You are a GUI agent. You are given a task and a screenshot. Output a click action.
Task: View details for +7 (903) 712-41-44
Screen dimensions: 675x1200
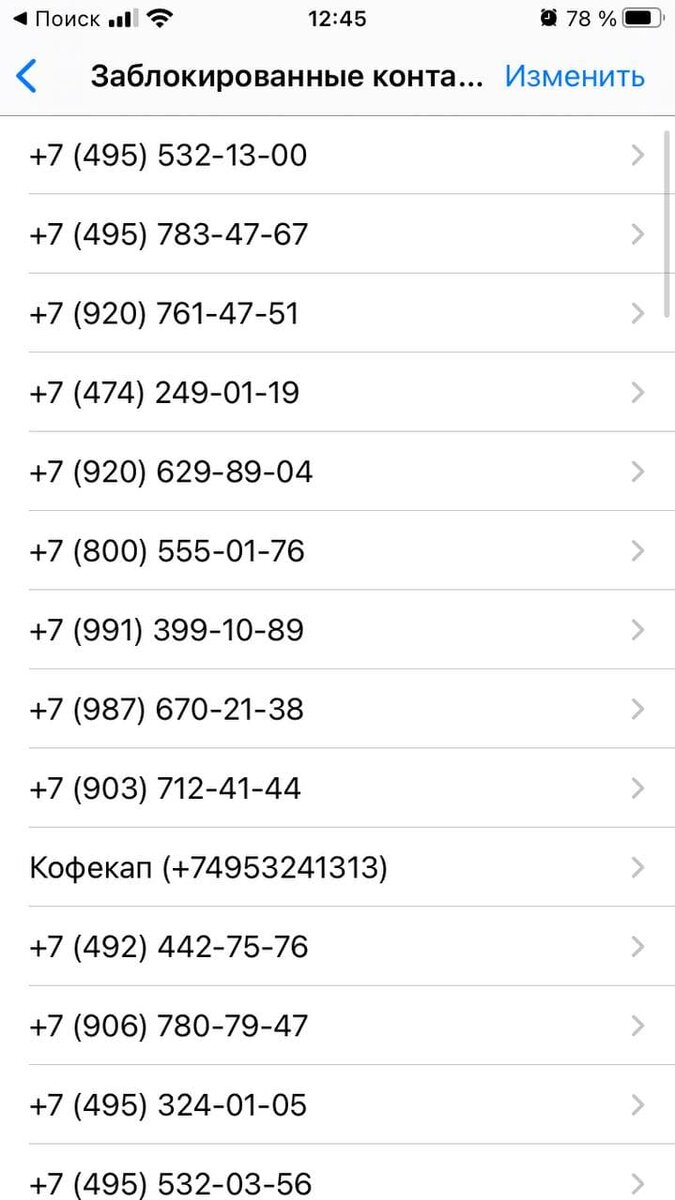337,788
